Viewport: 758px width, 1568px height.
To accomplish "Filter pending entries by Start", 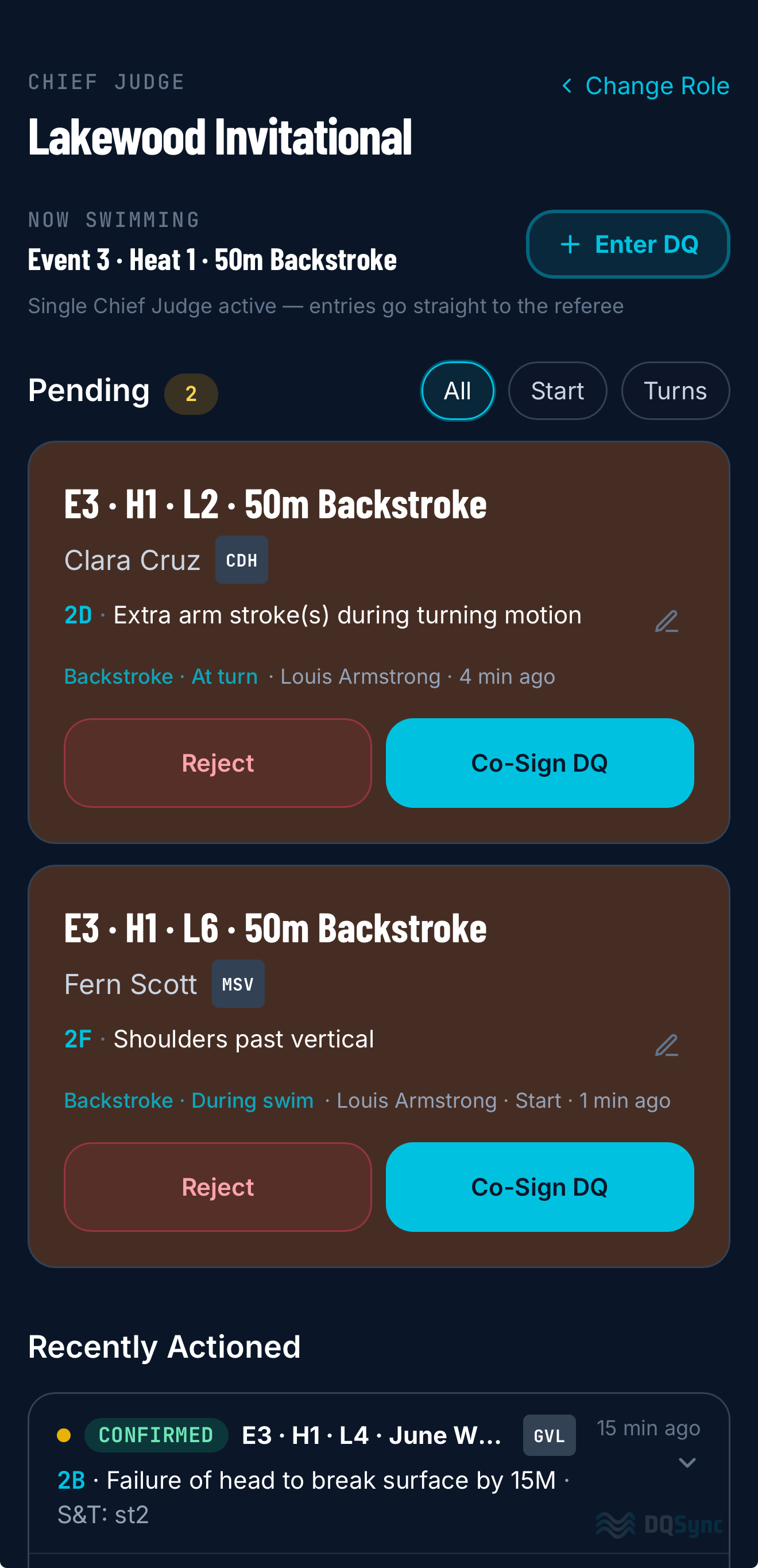I will [557, 391].
